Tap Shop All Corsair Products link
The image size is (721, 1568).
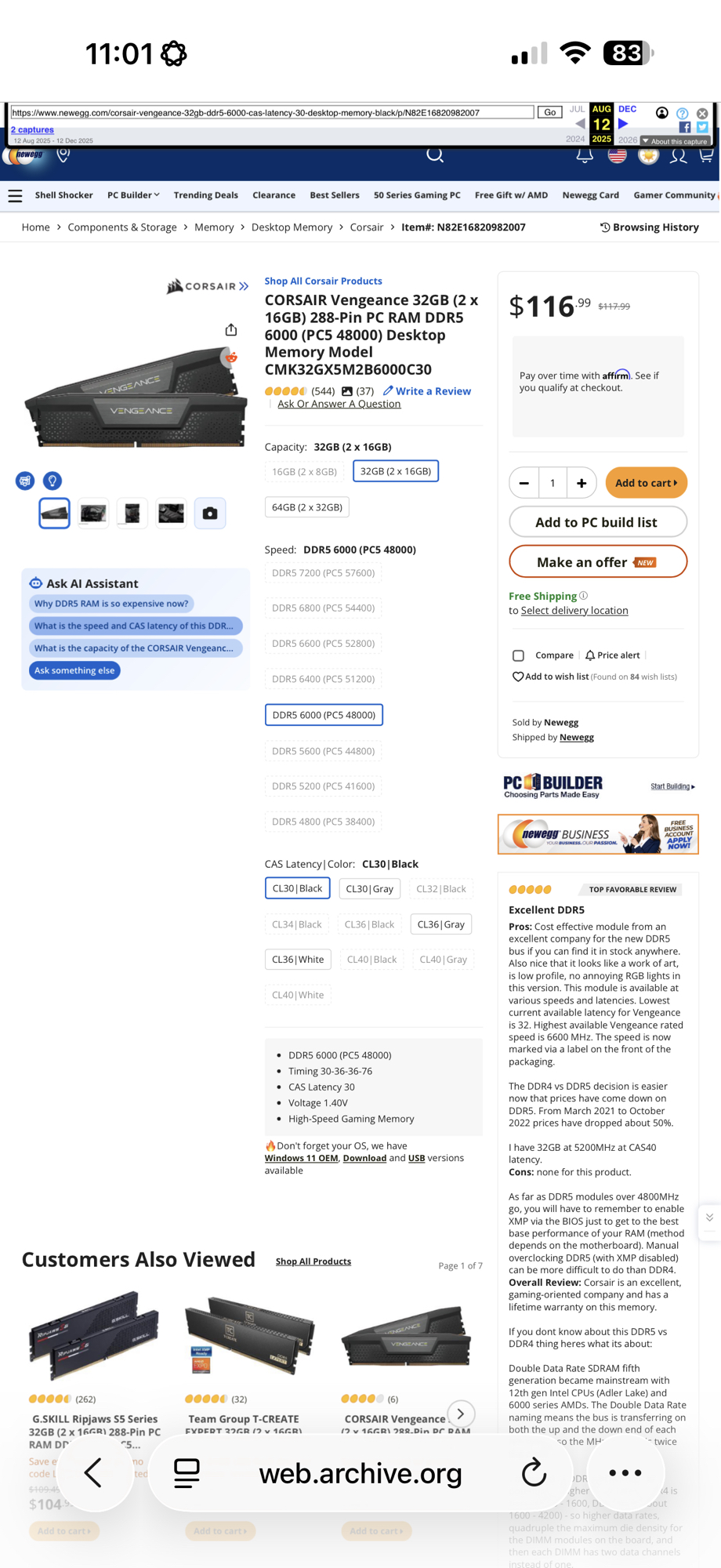click(323, 281)
